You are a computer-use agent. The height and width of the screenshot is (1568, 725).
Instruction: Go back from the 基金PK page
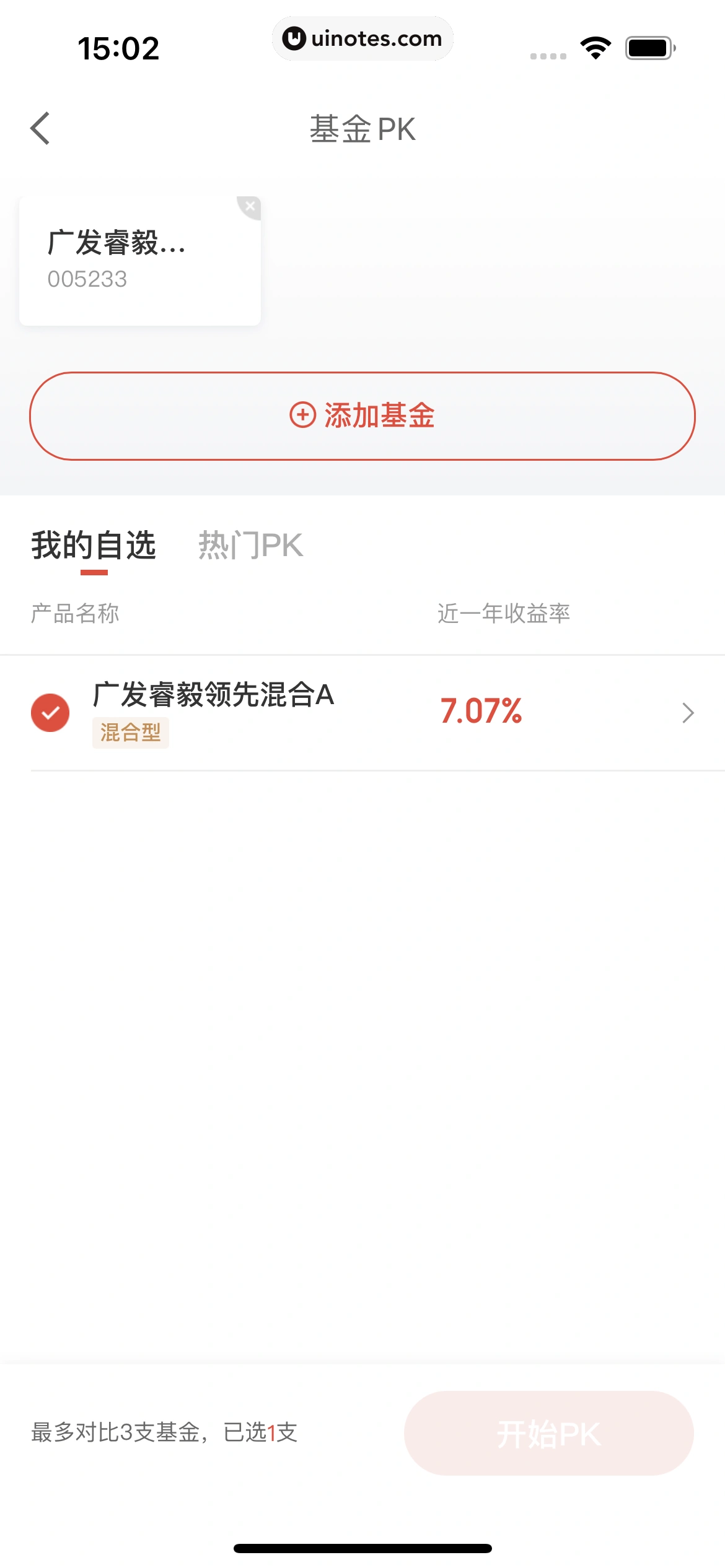click(x=40, y=129)
